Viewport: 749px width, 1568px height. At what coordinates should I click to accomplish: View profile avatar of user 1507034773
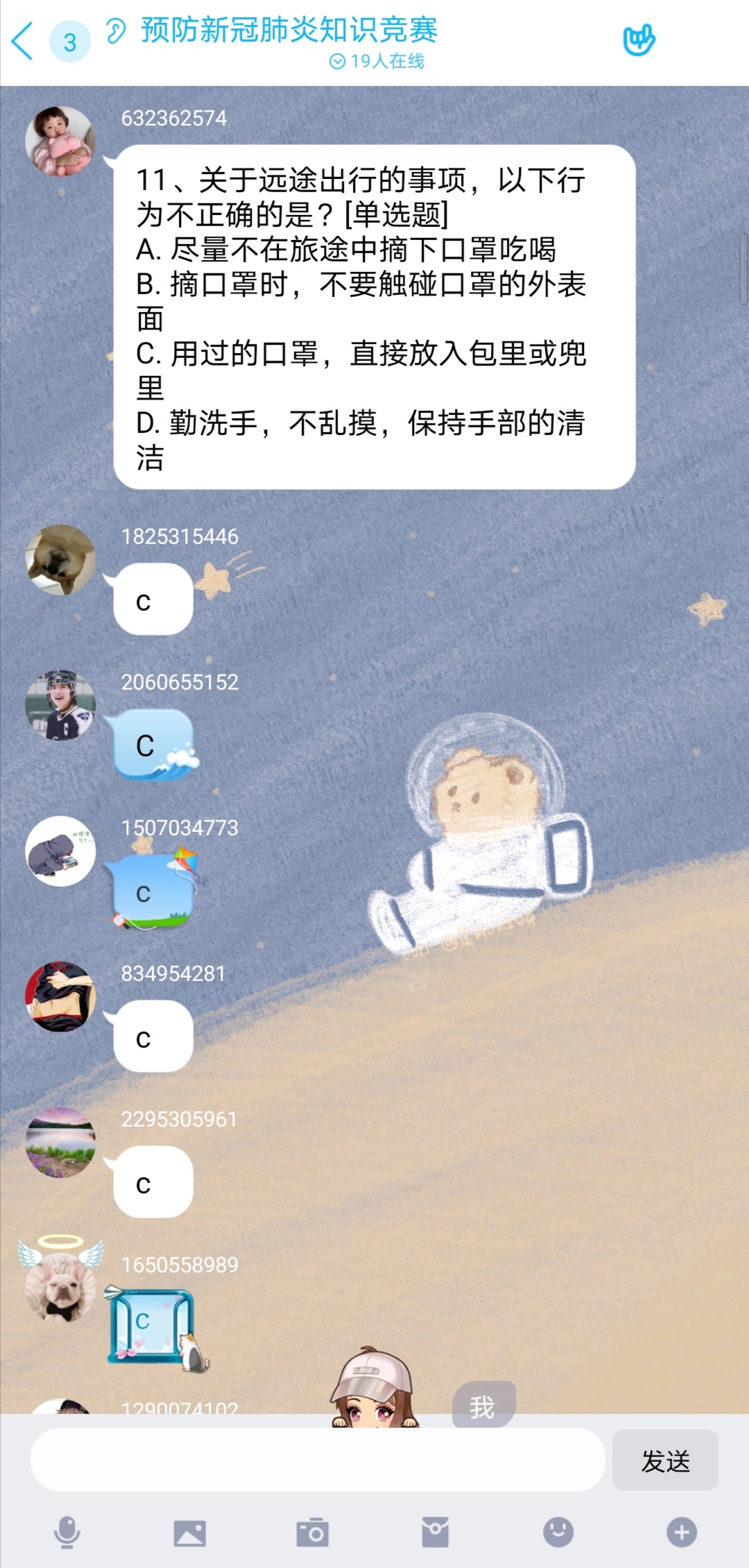(x=60, y=851)
